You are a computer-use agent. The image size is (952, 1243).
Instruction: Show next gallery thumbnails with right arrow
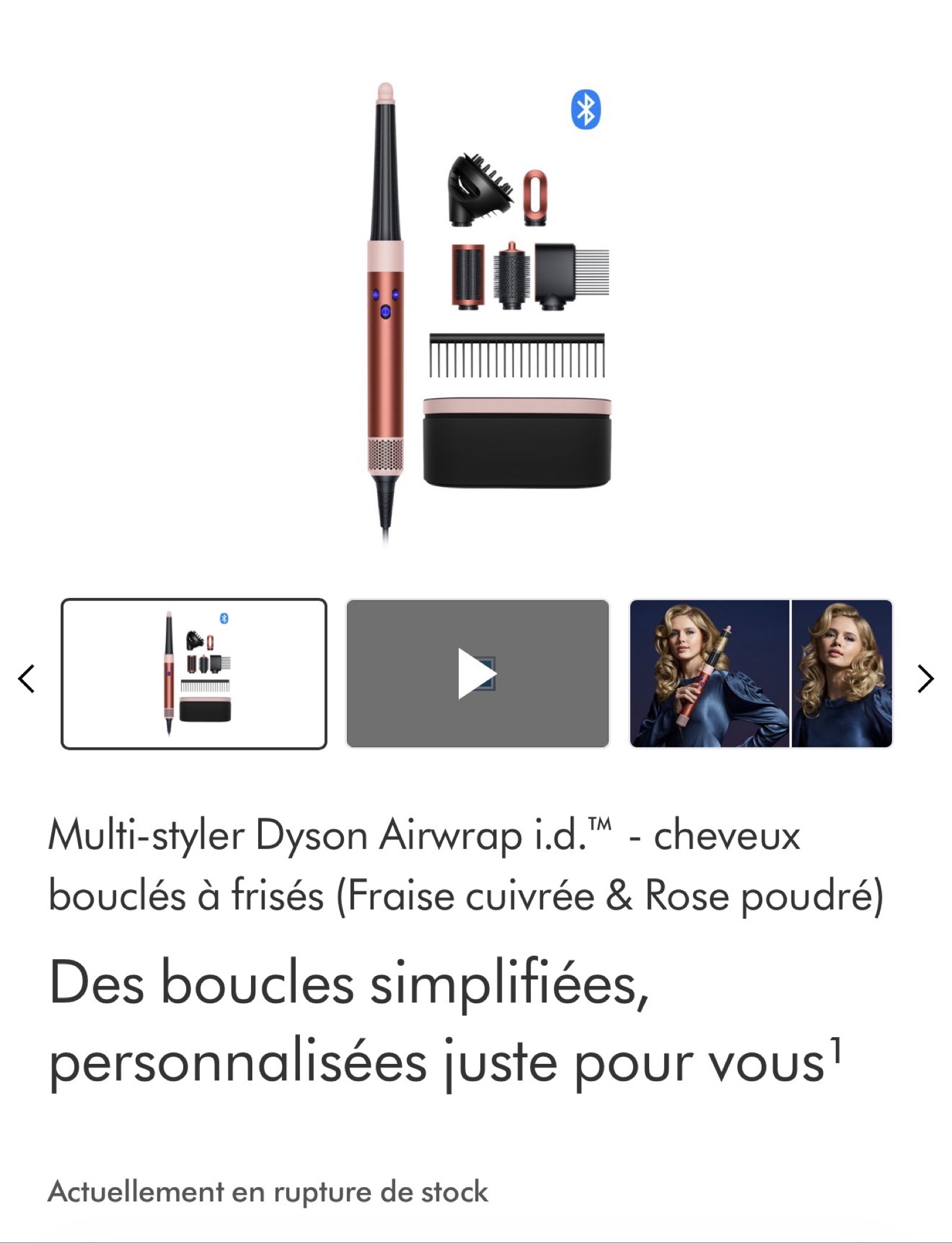point(925,678)
